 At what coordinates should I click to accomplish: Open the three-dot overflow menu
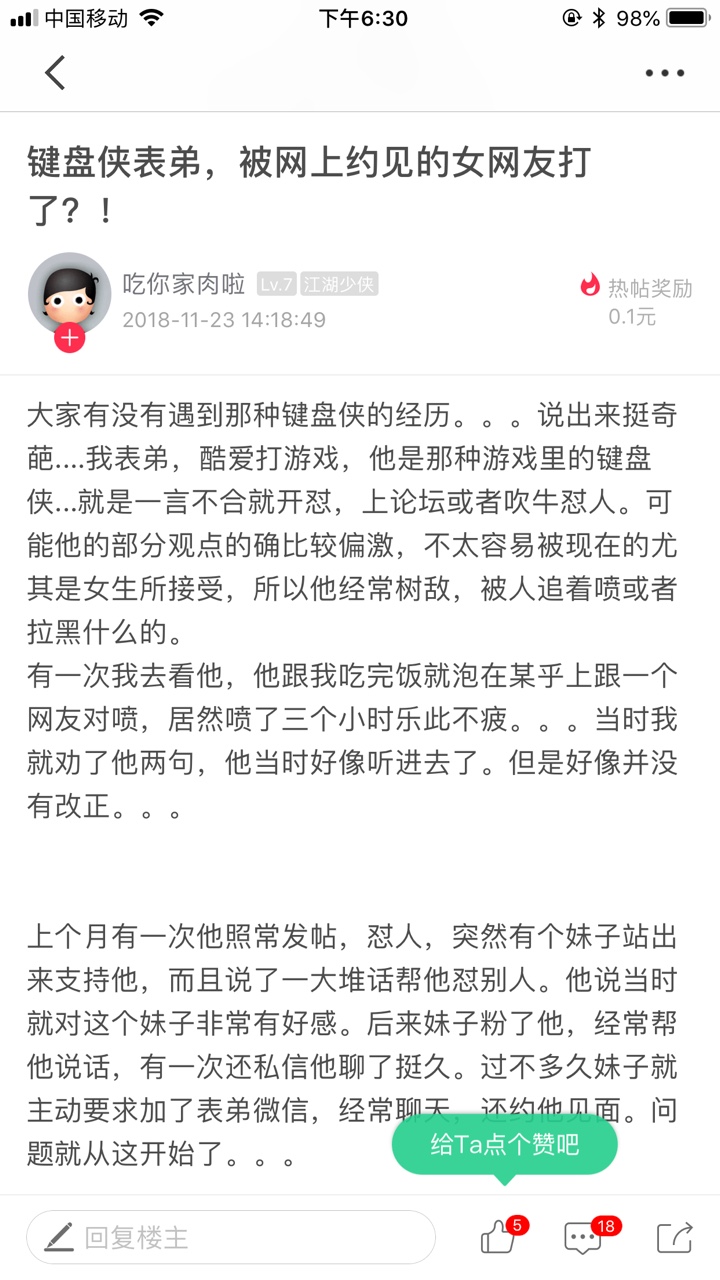(x=665, y=73)
